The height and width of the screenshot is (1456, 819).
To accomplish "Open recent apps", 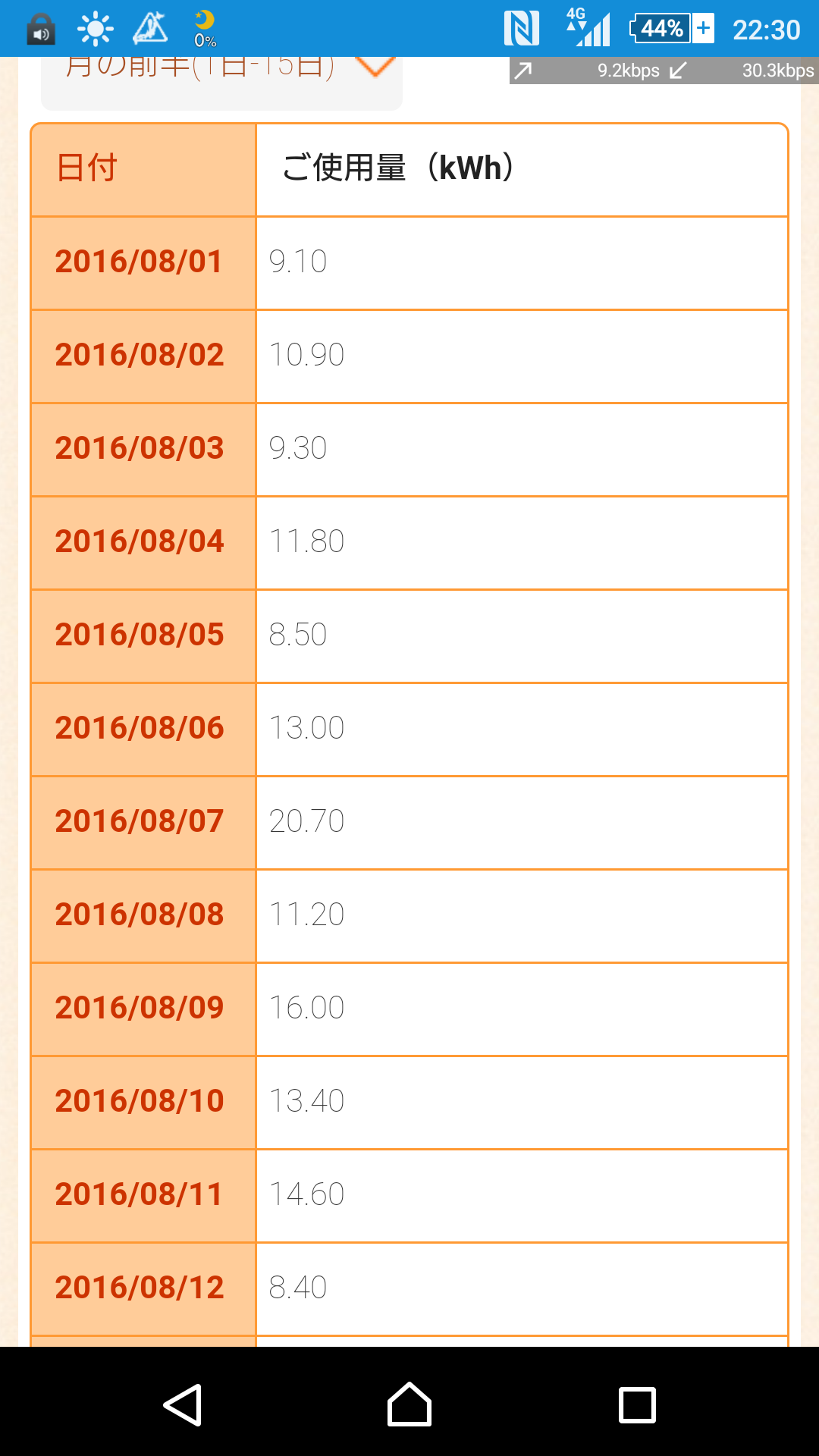I will coord(637,1404).
